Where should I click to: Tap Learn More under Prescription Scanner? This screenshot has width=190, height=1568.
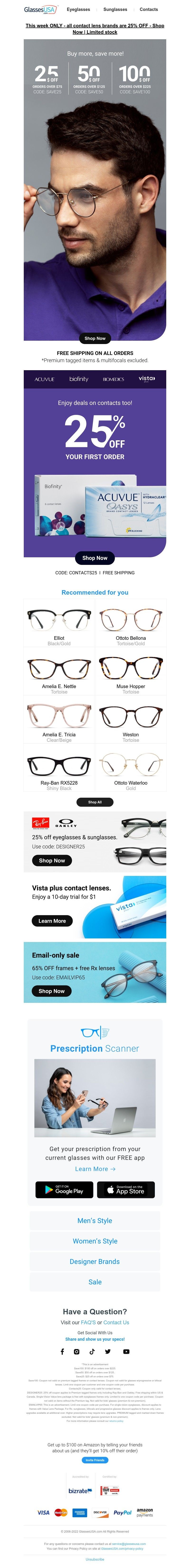[x=95, y=1169]
